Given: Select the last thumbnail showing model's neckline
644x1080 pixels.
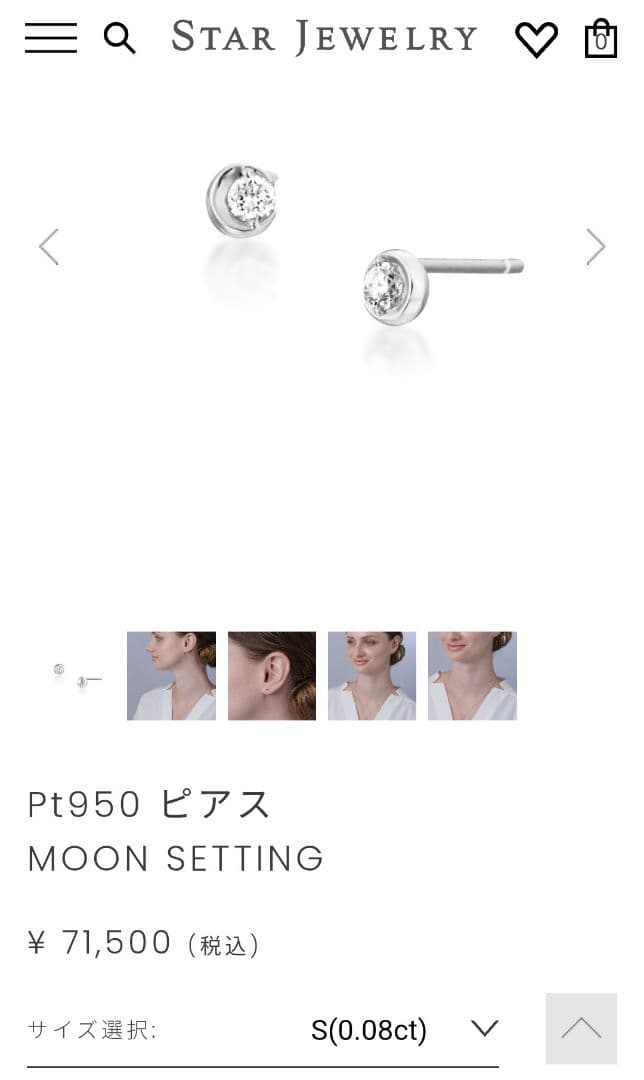Looking at the screenshot, I should pos(472,676).
